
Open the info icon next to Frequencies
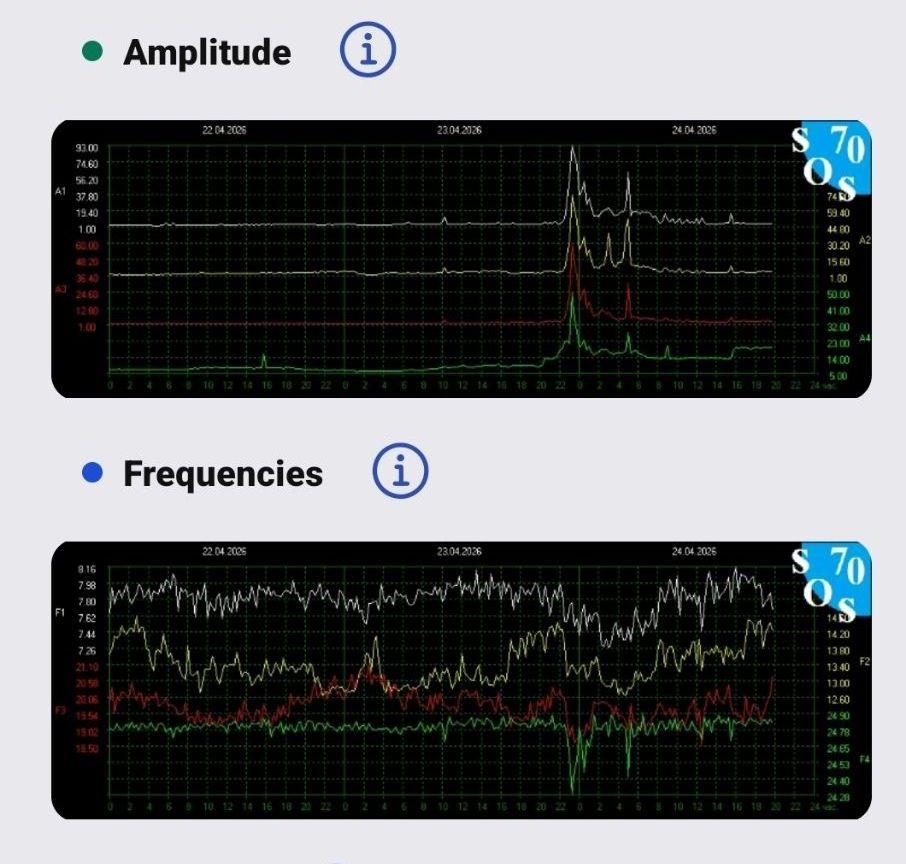400,472
